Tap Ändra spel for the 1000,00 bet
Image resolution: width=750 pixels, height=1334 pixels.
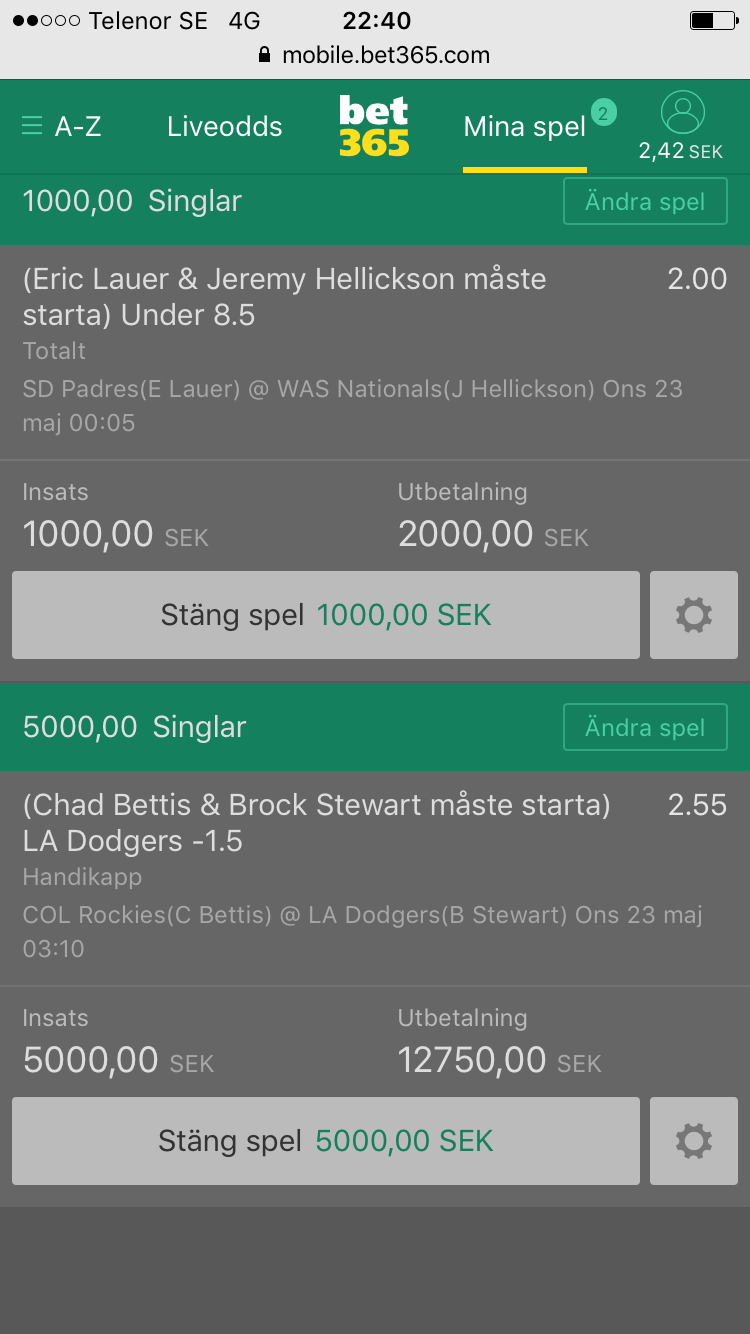[645, 202]
